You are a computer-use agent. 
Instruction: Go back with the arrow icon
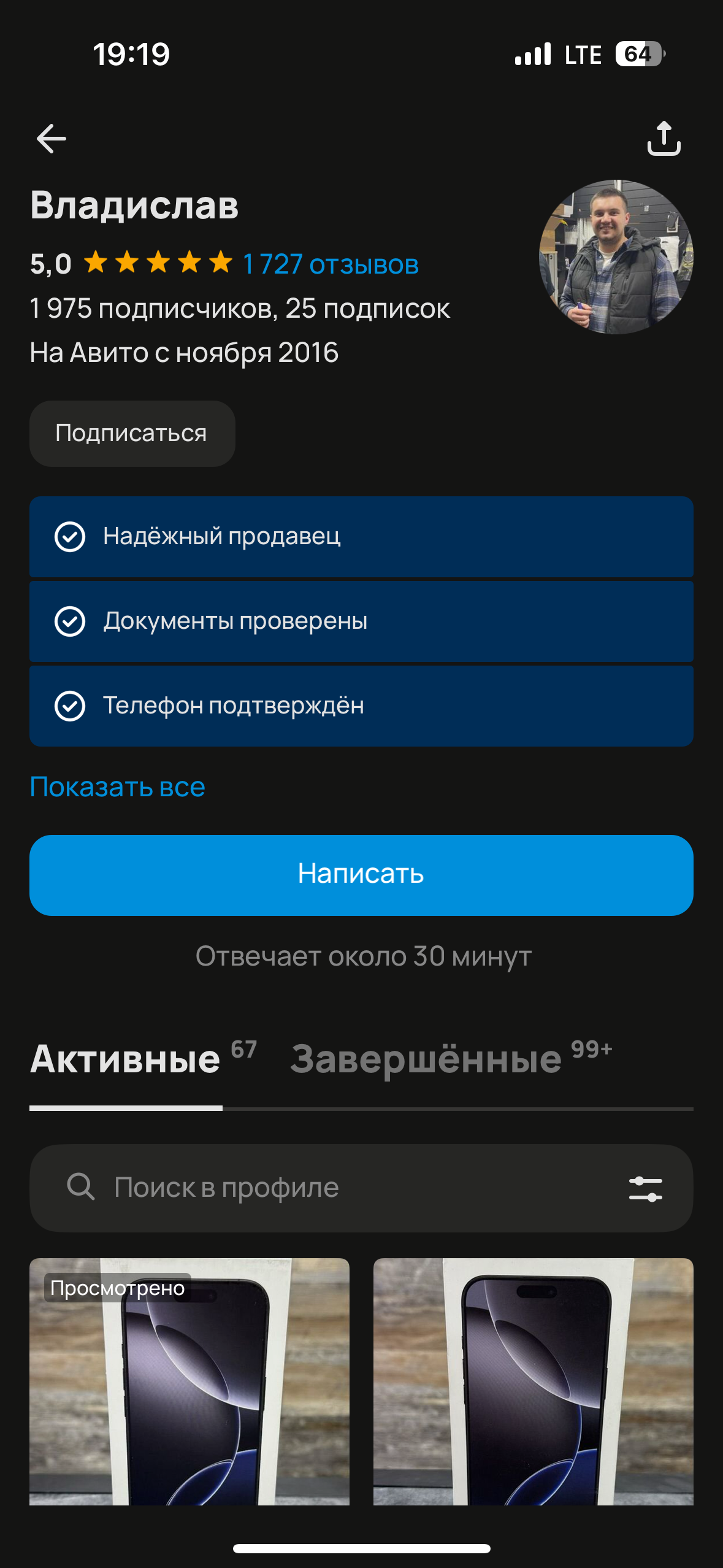[52, 139]
